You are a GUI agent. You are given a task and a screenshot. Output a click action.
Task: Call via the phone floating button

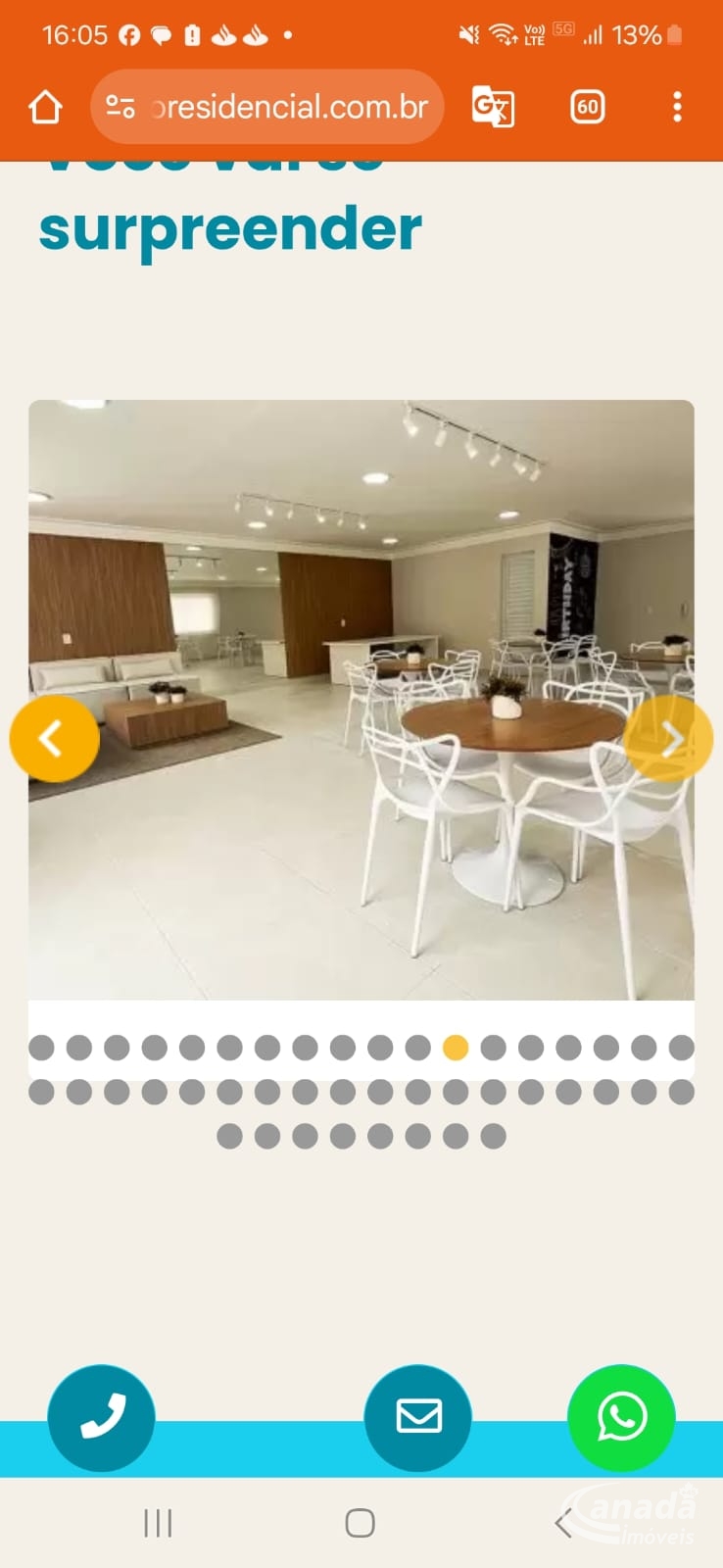(101, 1417)
